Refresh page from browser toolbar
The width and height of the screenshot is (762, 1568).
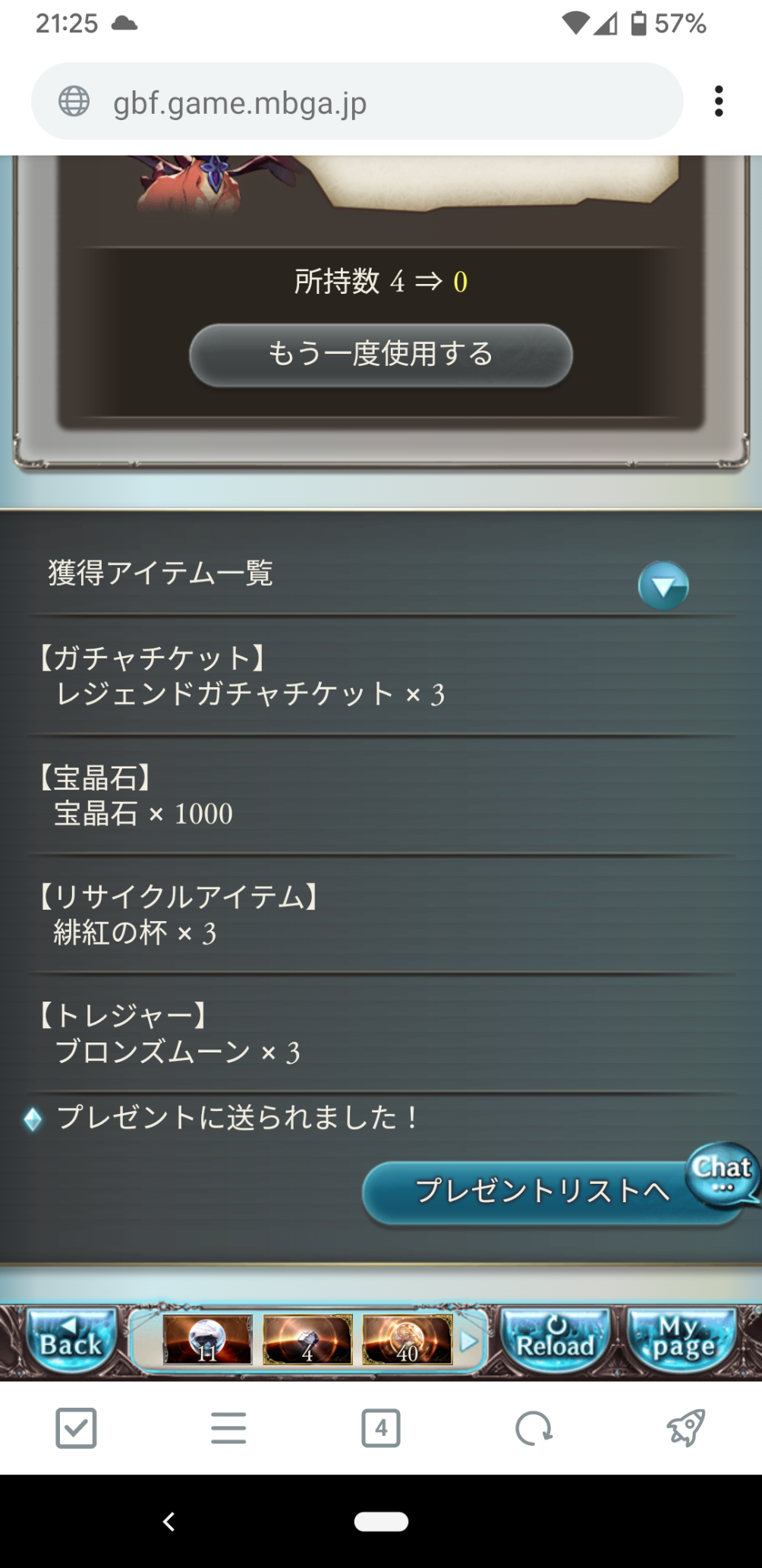pos(534,1428)
